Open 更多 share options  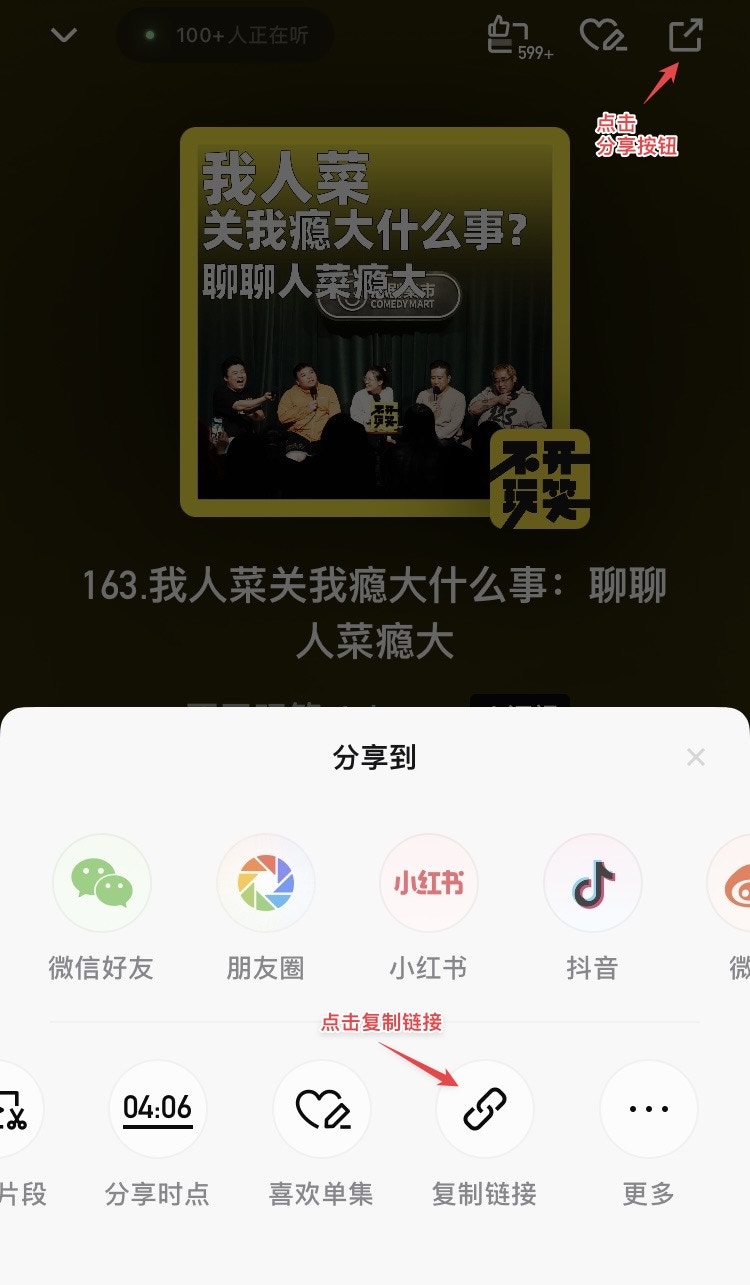[648, 1109]
